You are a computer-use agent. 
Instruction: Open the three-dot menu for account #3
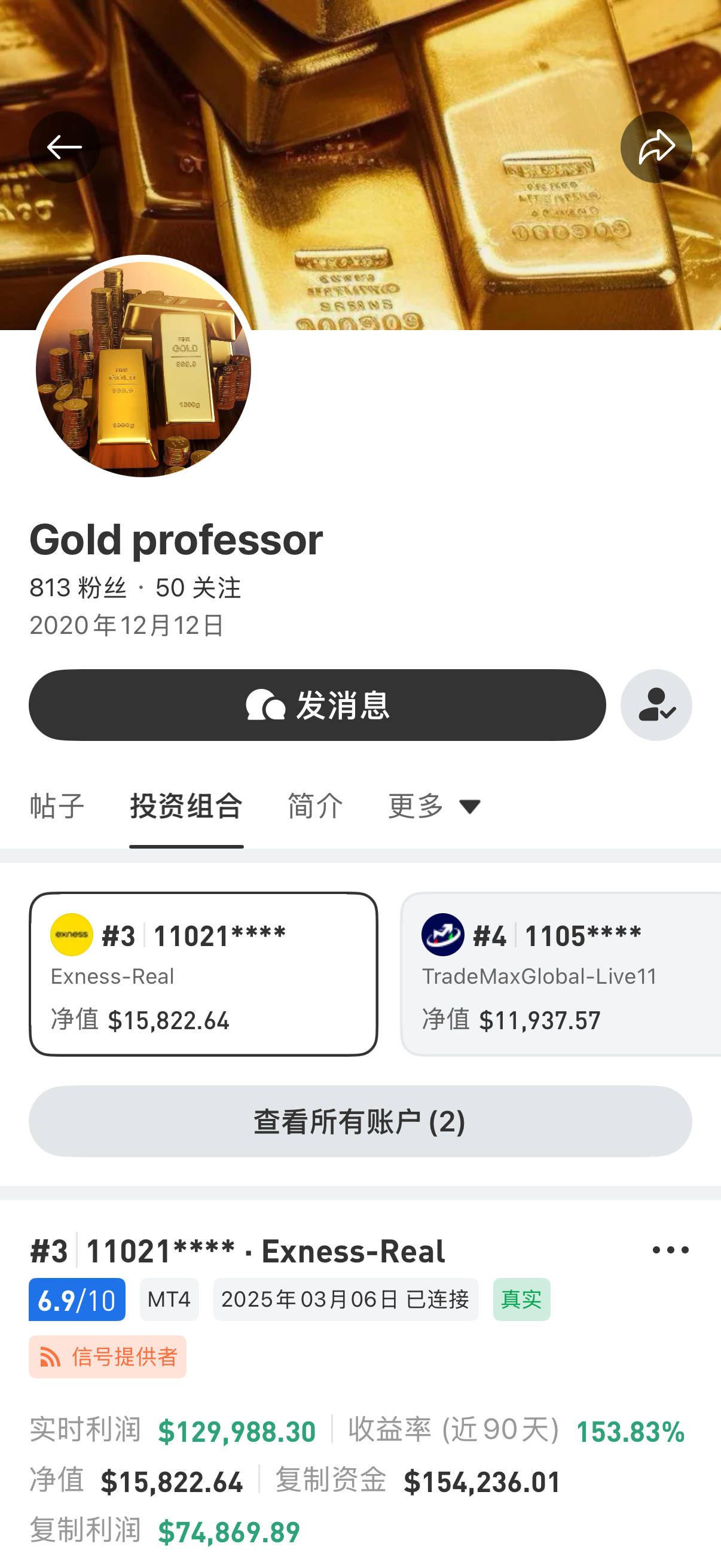pyautogui.click(x=671, y=1250)
